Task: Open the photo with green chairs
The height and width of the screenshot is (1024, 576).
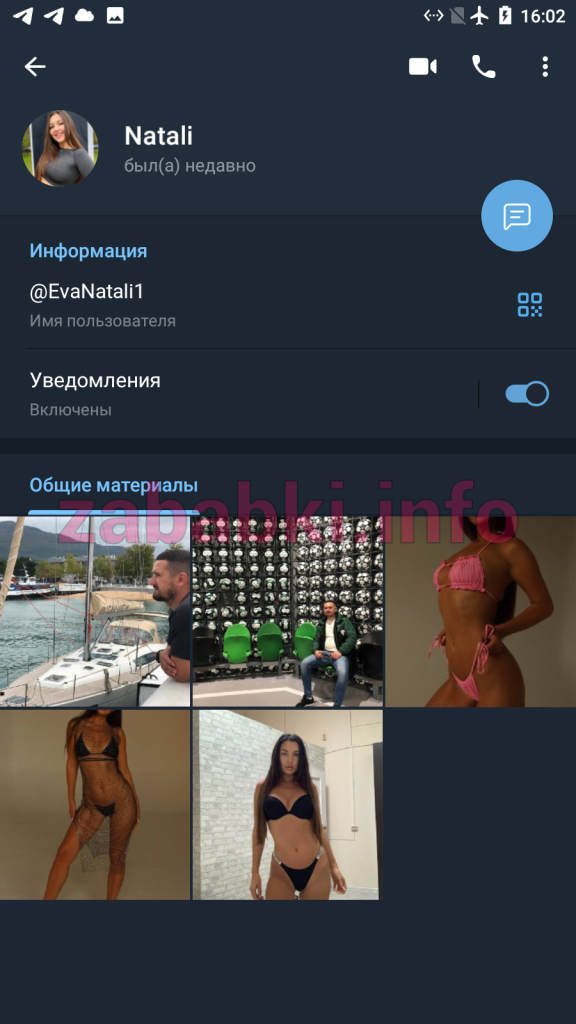Action: click(287, 611)
